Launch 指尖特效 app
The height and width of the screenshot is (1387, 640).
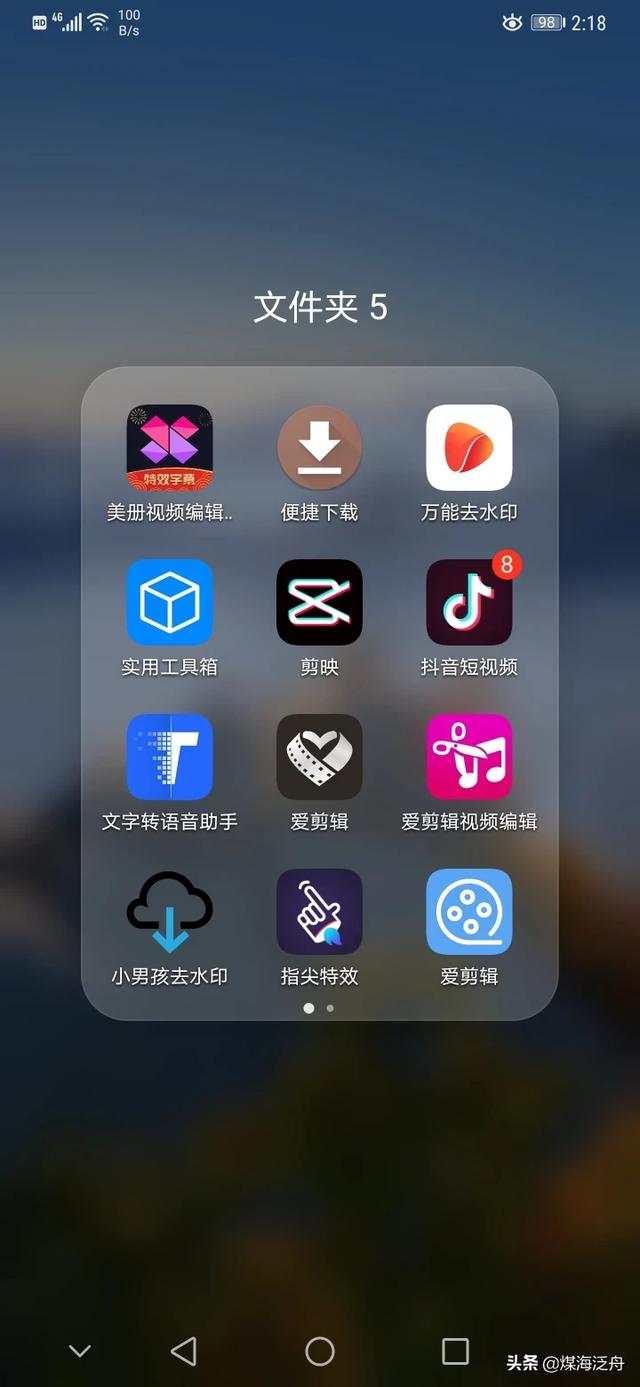point(319,912)
